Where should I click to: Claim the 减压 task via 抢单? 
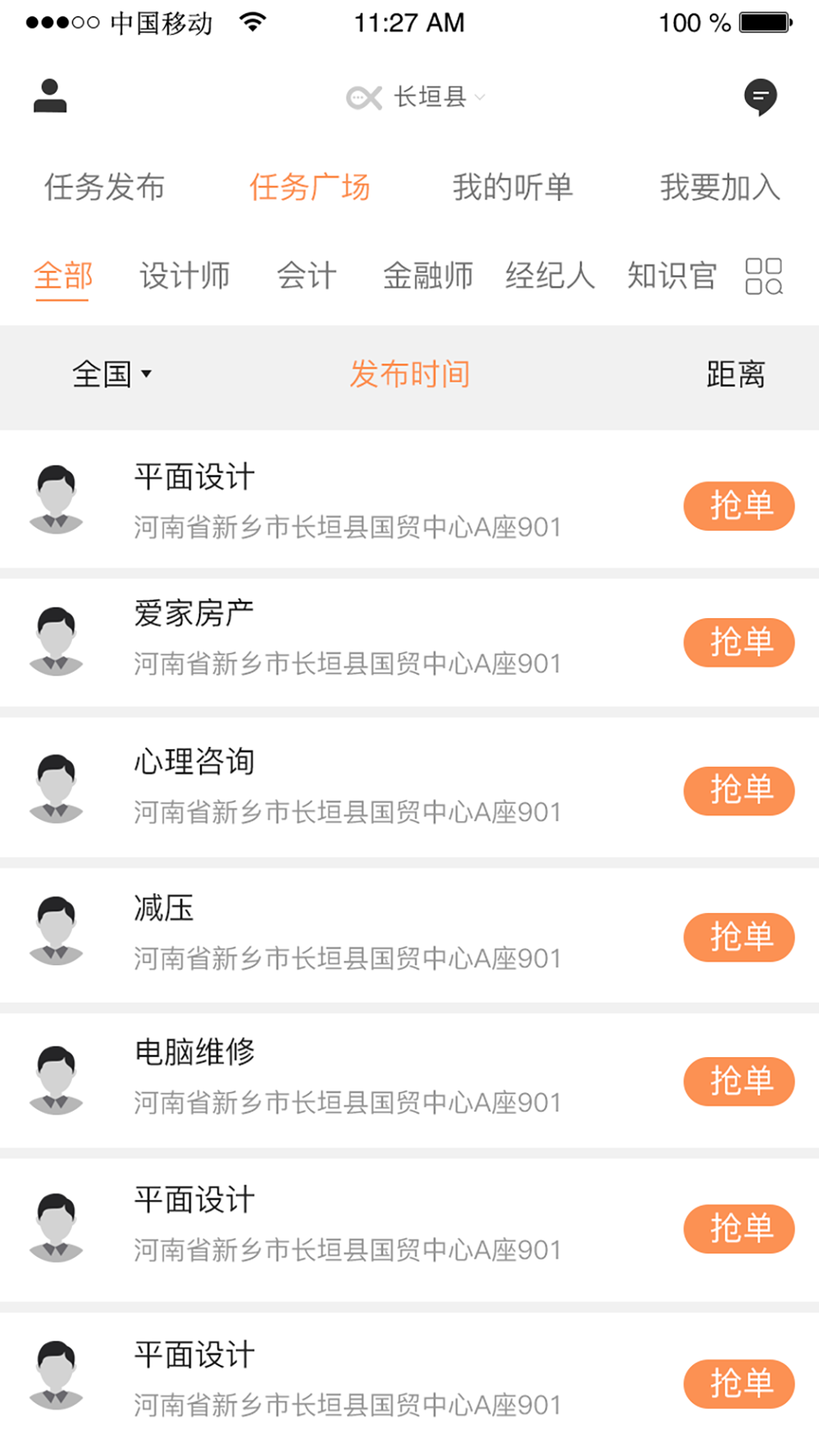739,937
